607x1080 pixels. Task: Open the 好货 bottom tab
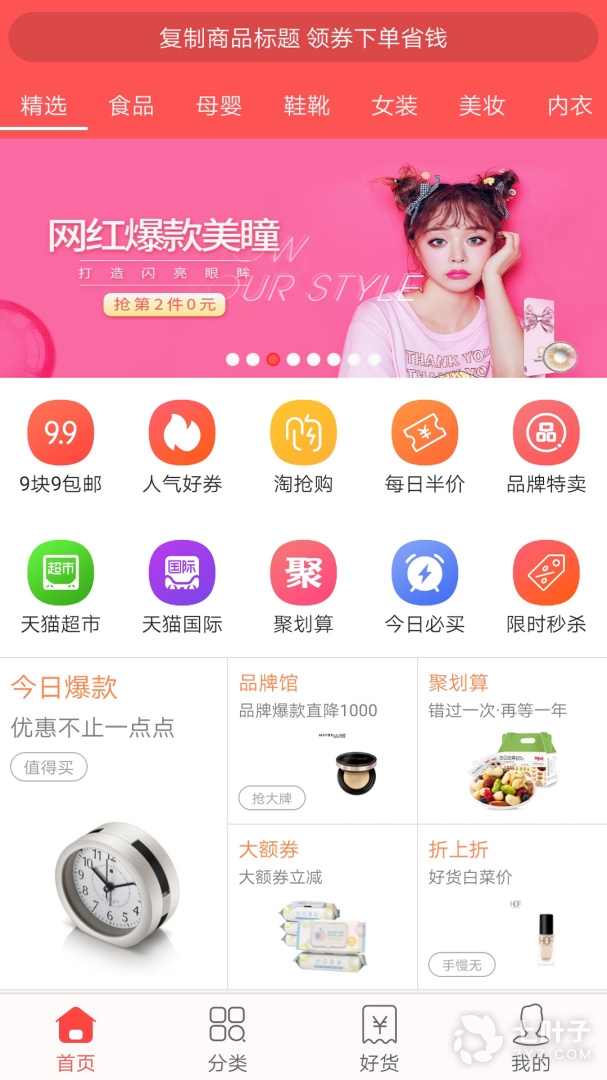pyautogui.click(x=379, y=1039)
